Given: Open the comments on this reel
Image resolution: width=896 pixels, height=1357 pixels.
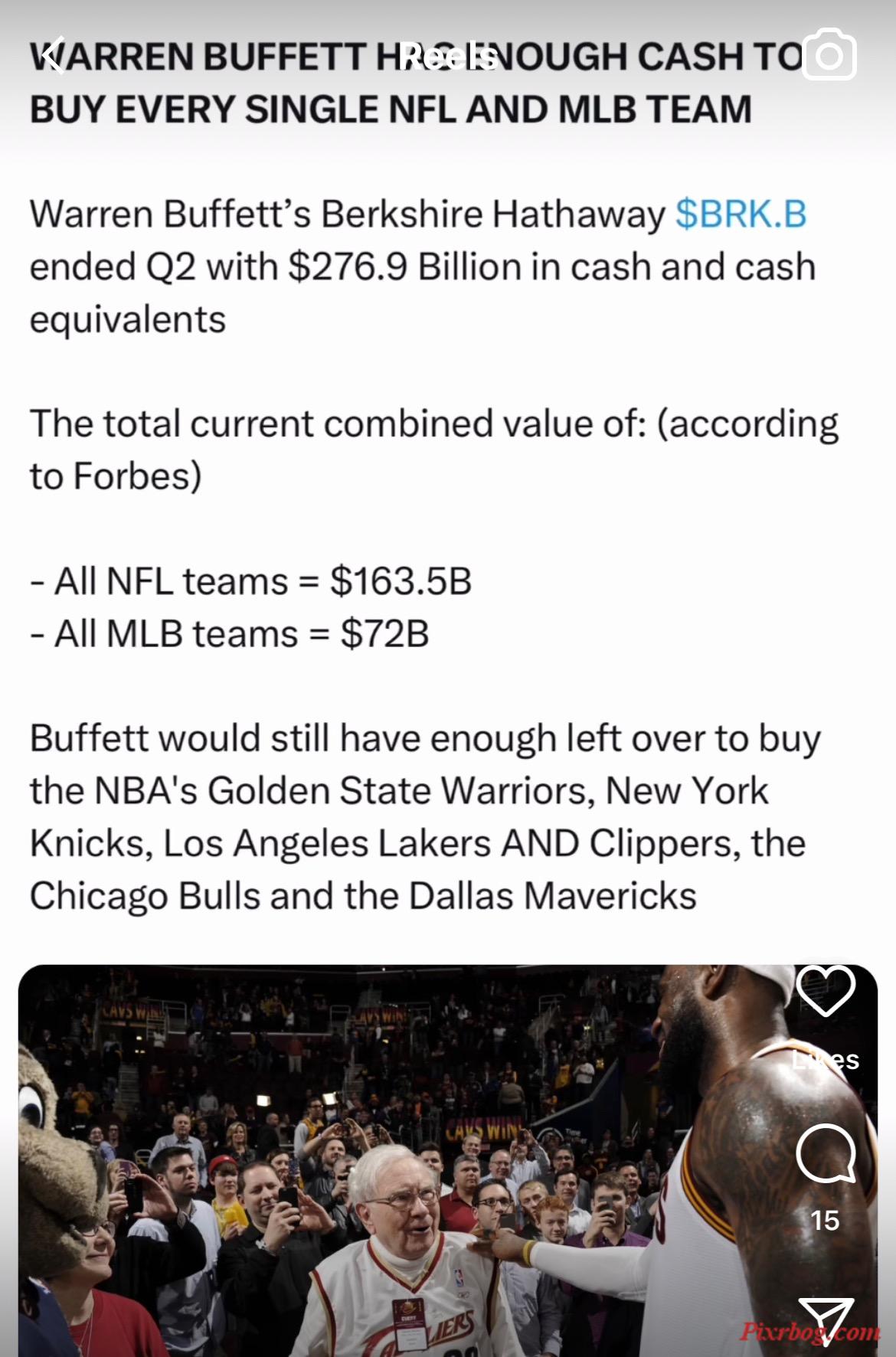Looking at the screenshot, I should pos(826,1154).
